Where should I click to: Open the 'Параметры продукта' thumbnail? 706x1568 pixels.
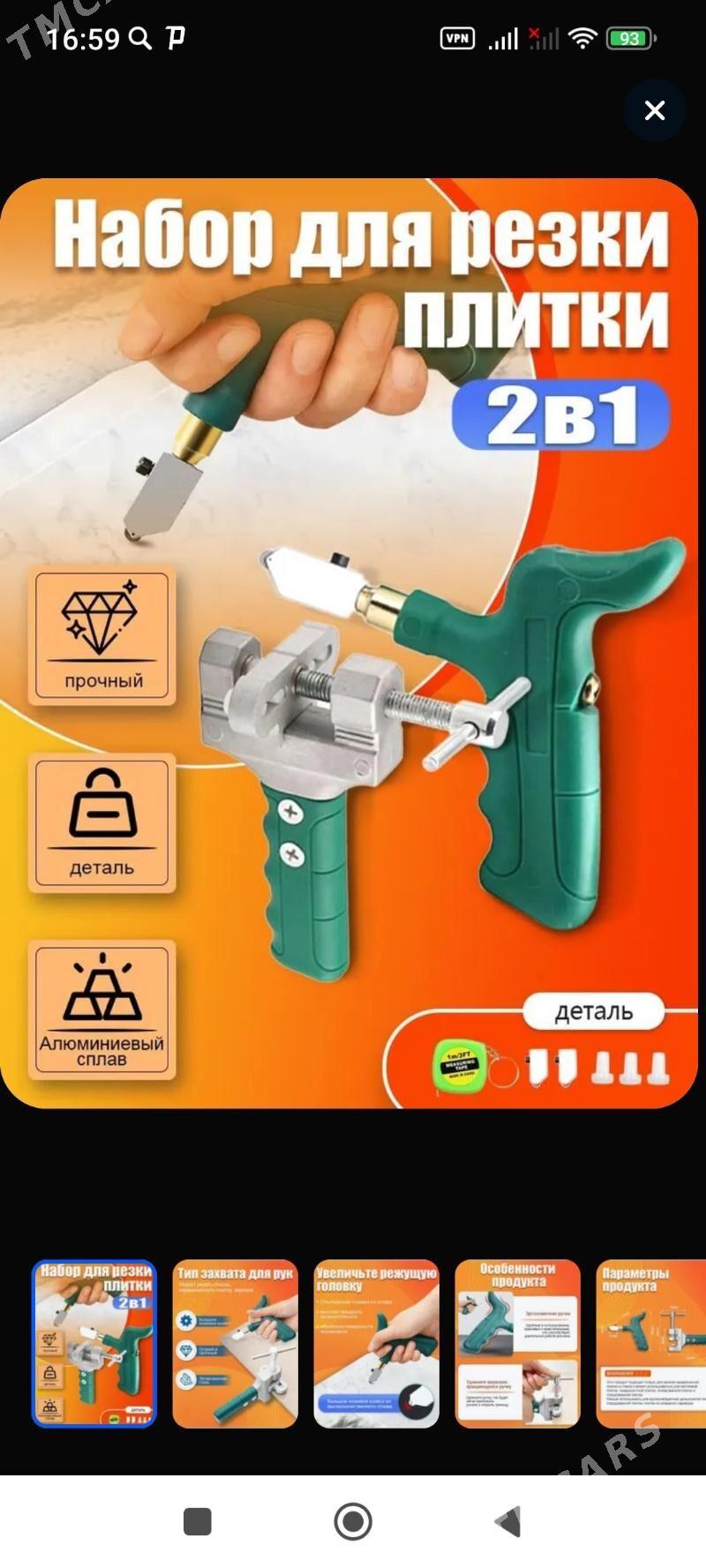(651, 1342)
